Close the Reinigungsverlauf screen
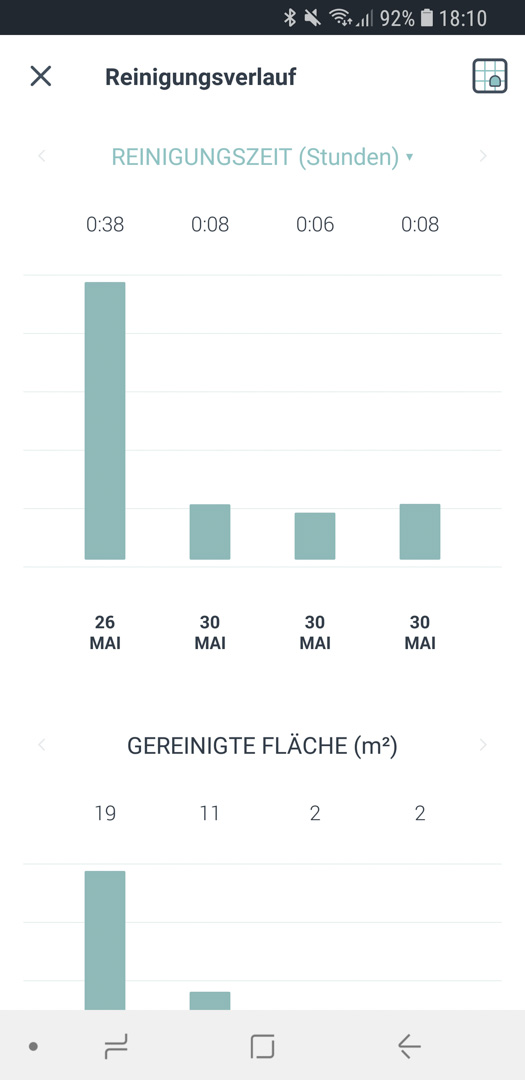The height and width of the screenshot is (1080, 525). [41, 76]
